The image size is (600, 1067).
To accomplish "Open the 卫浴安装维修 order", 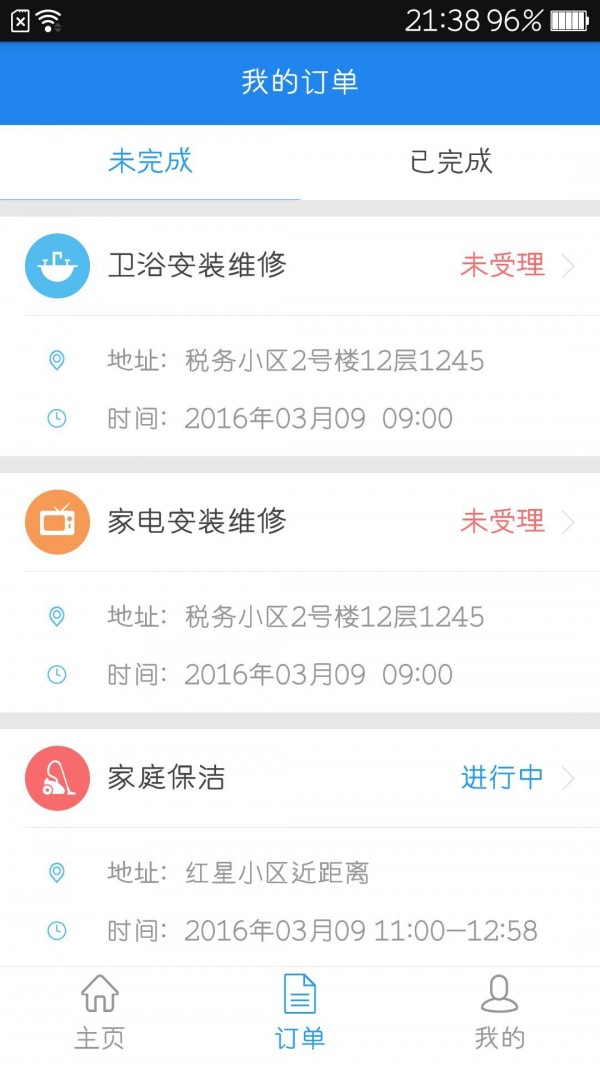I will pos(300,266).
